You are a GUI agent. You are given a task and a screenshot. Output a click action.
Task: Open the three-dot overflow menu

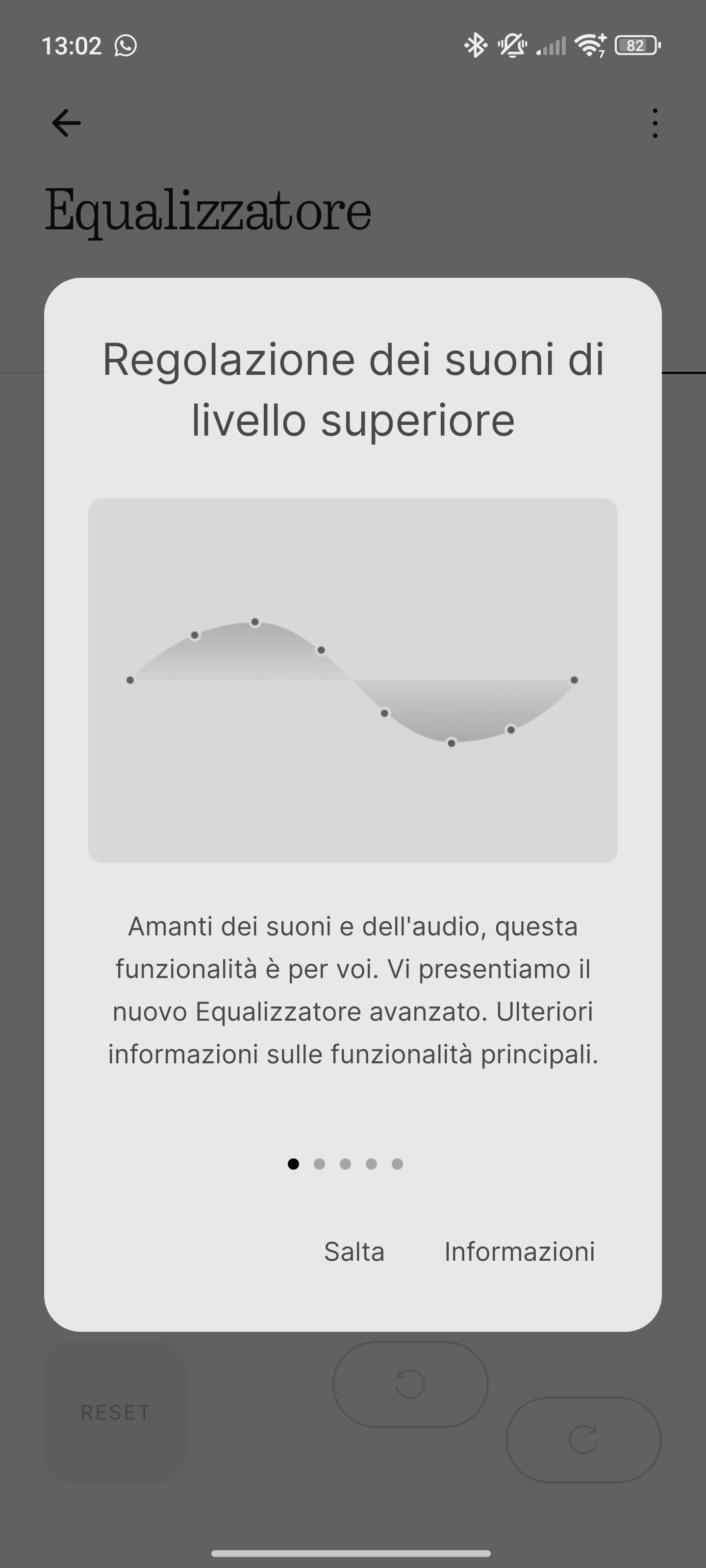coord(655,123)
